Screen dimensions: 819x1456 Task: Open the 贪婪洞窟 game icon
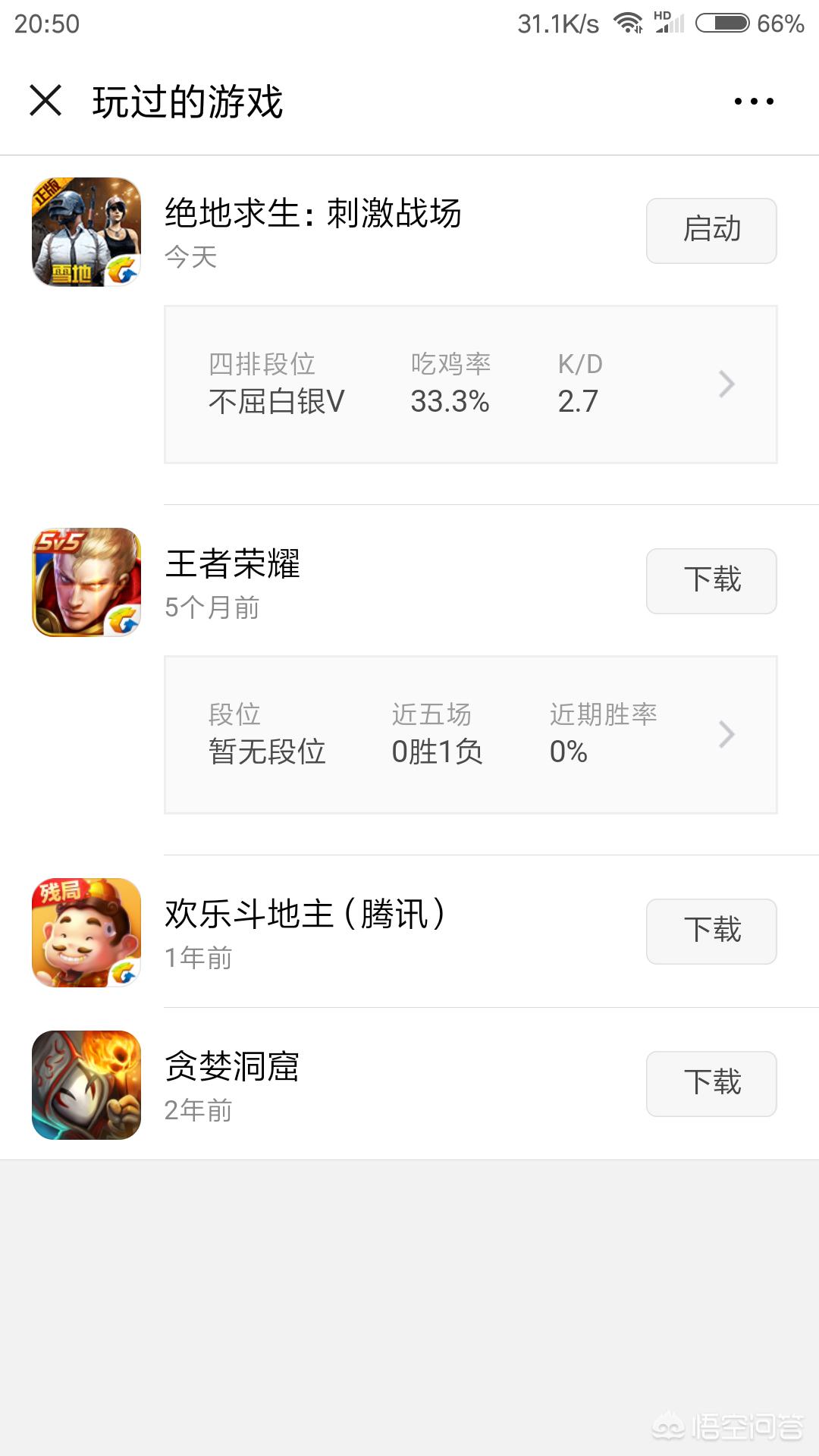[x=86, y=1085]
